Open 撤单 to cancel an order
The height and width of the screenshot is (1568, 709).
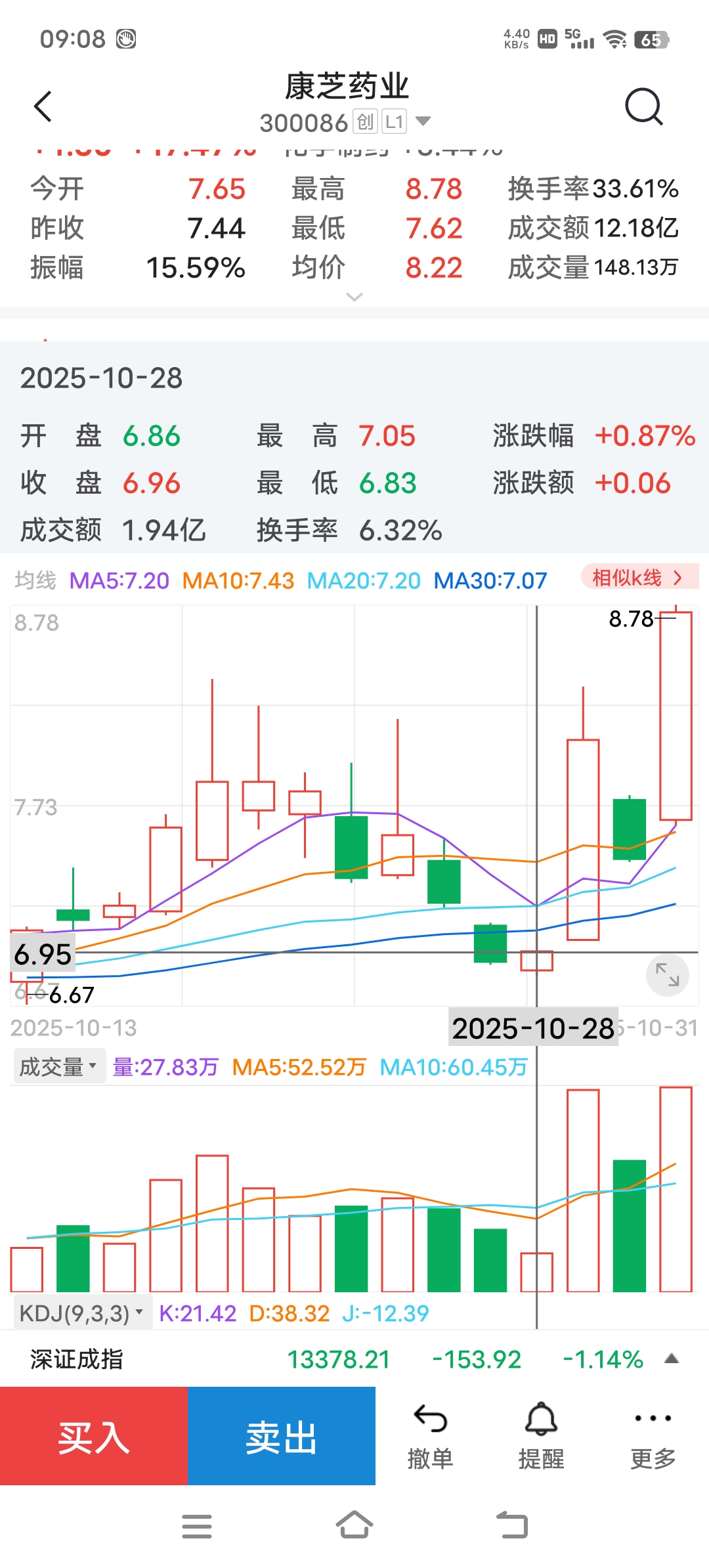click(431, 1437)
